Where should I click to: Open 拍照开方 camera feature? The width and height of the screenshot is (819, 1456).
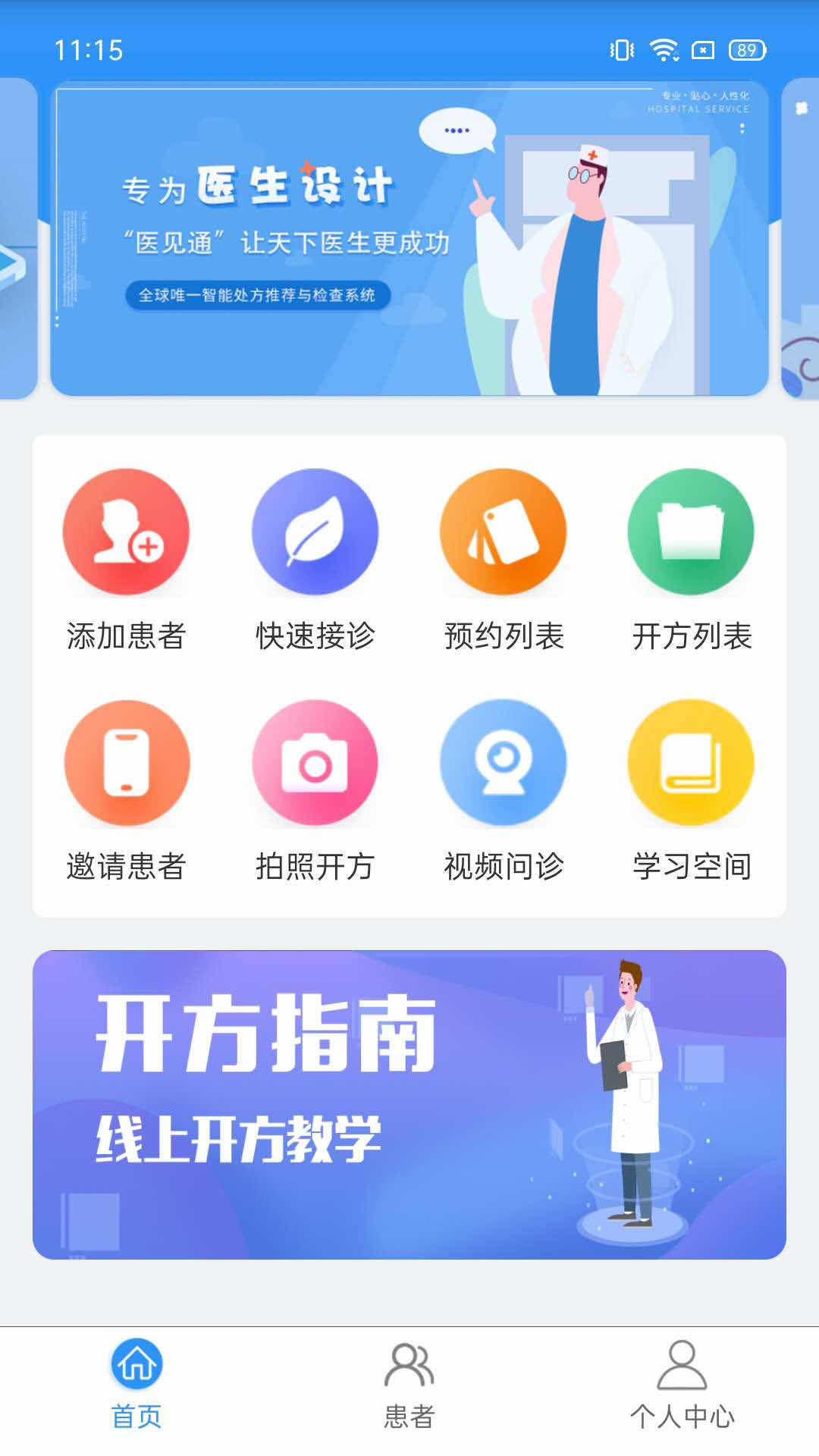tap(313, 764)
